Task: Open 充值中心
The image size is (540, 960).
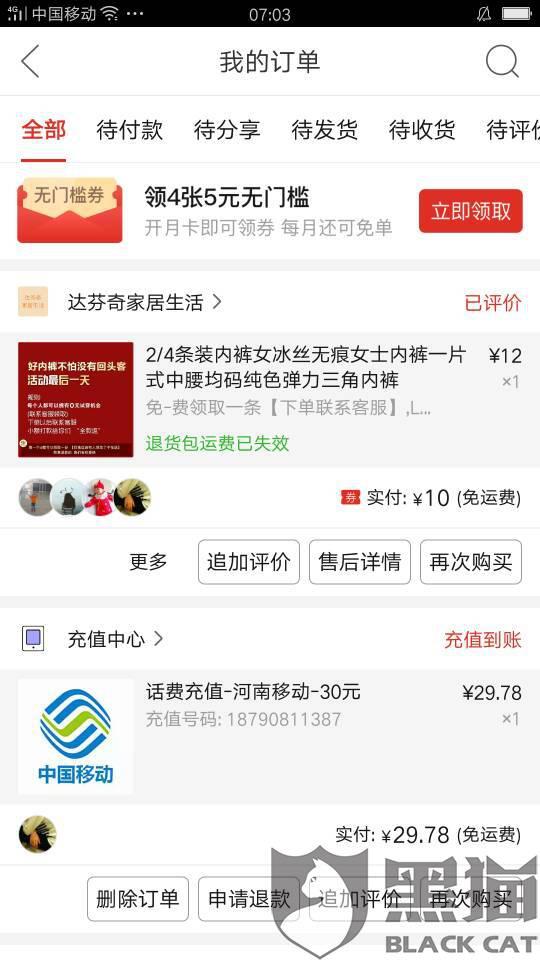Action: 116,640
